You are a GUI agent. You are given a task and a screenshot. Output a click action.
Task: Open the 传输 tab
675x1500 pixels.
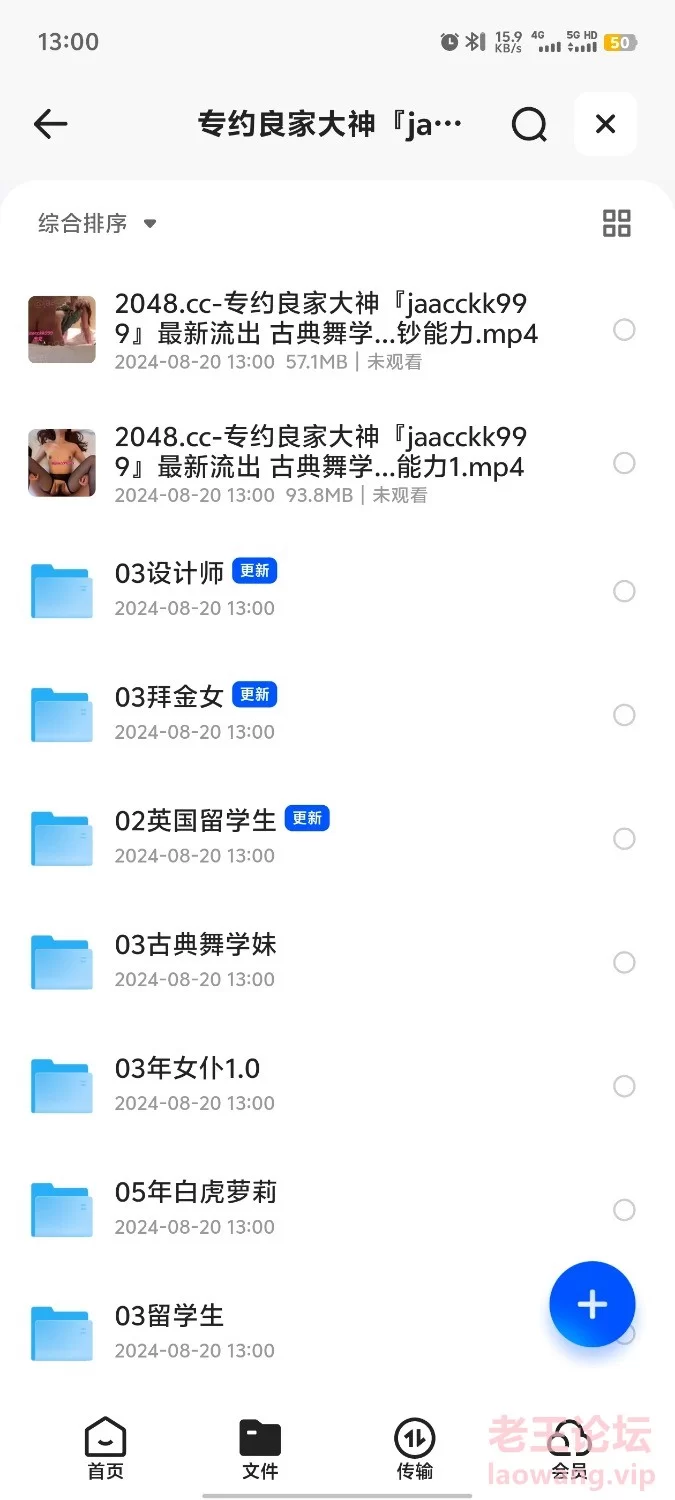[x=415, y=1449]
